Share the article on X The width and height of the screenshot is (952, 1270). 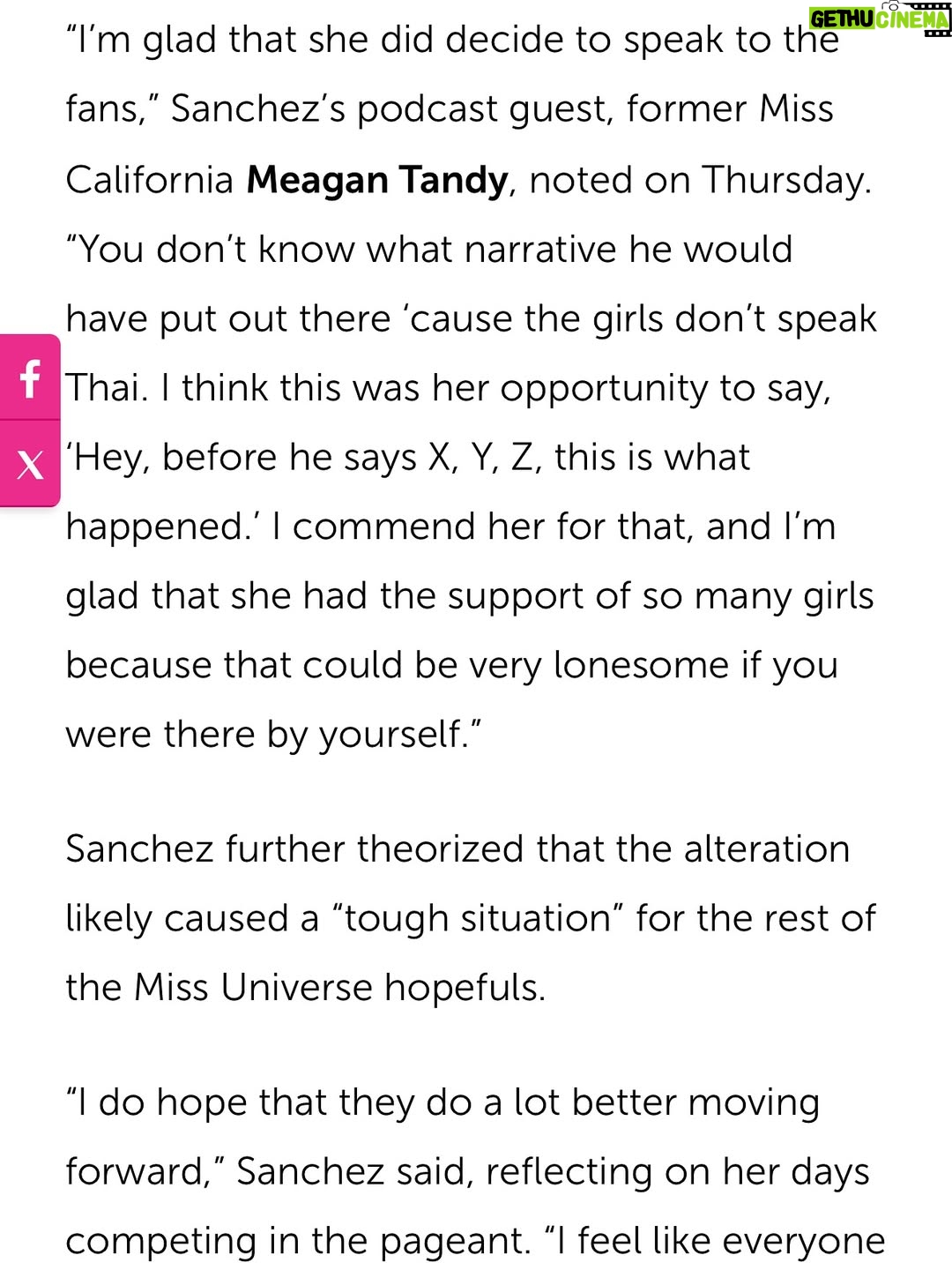point(30,464)
